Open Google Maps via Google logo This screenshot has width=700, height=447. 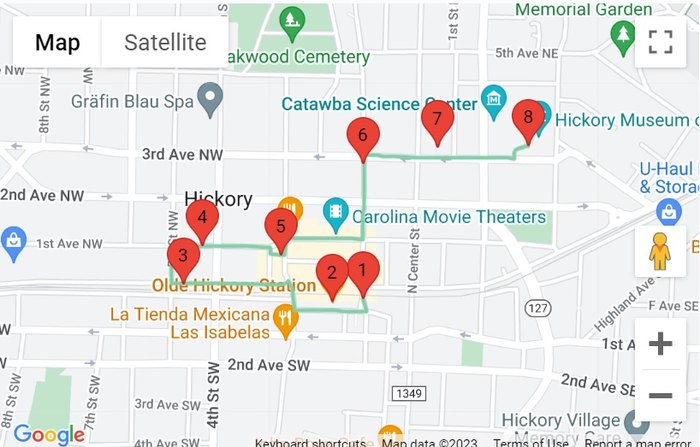coord(49,434)
